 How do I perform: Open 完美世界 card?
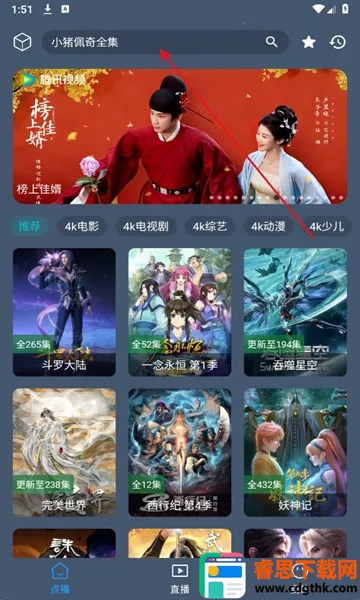pos(64,453)
